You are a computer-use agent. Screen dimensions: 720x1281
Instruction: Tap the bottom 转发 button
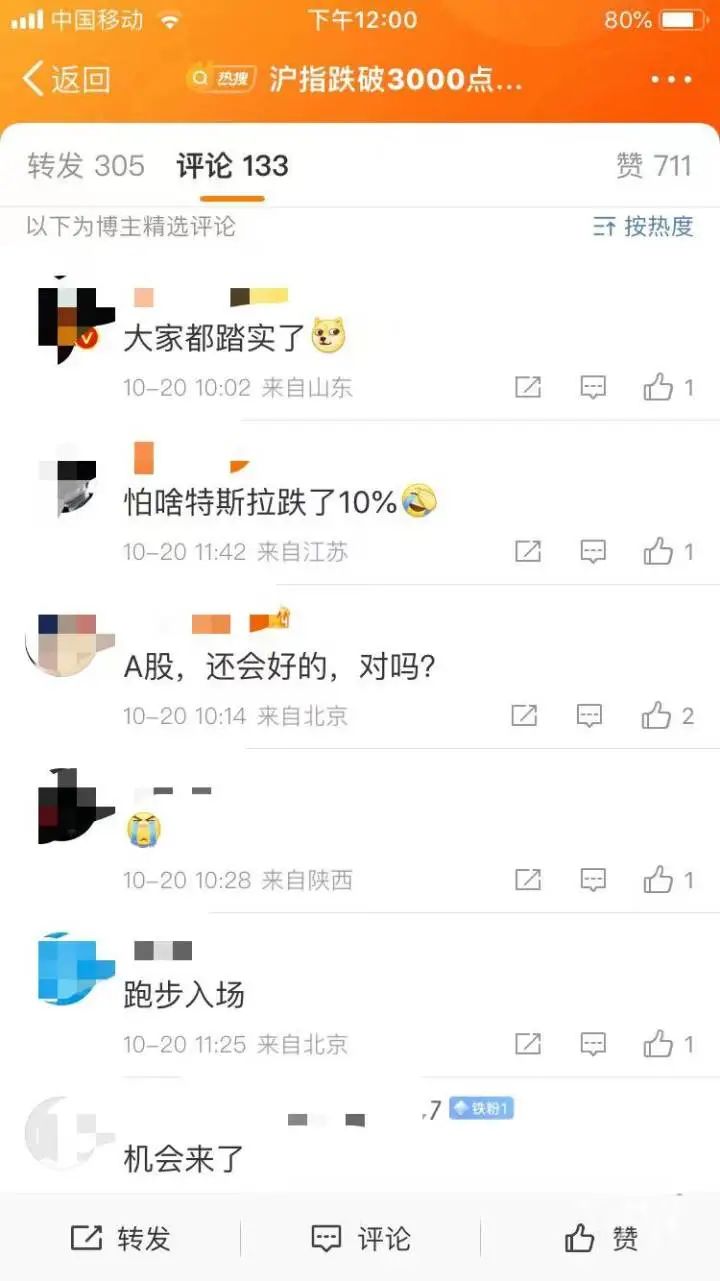(x=120, y=1239)
